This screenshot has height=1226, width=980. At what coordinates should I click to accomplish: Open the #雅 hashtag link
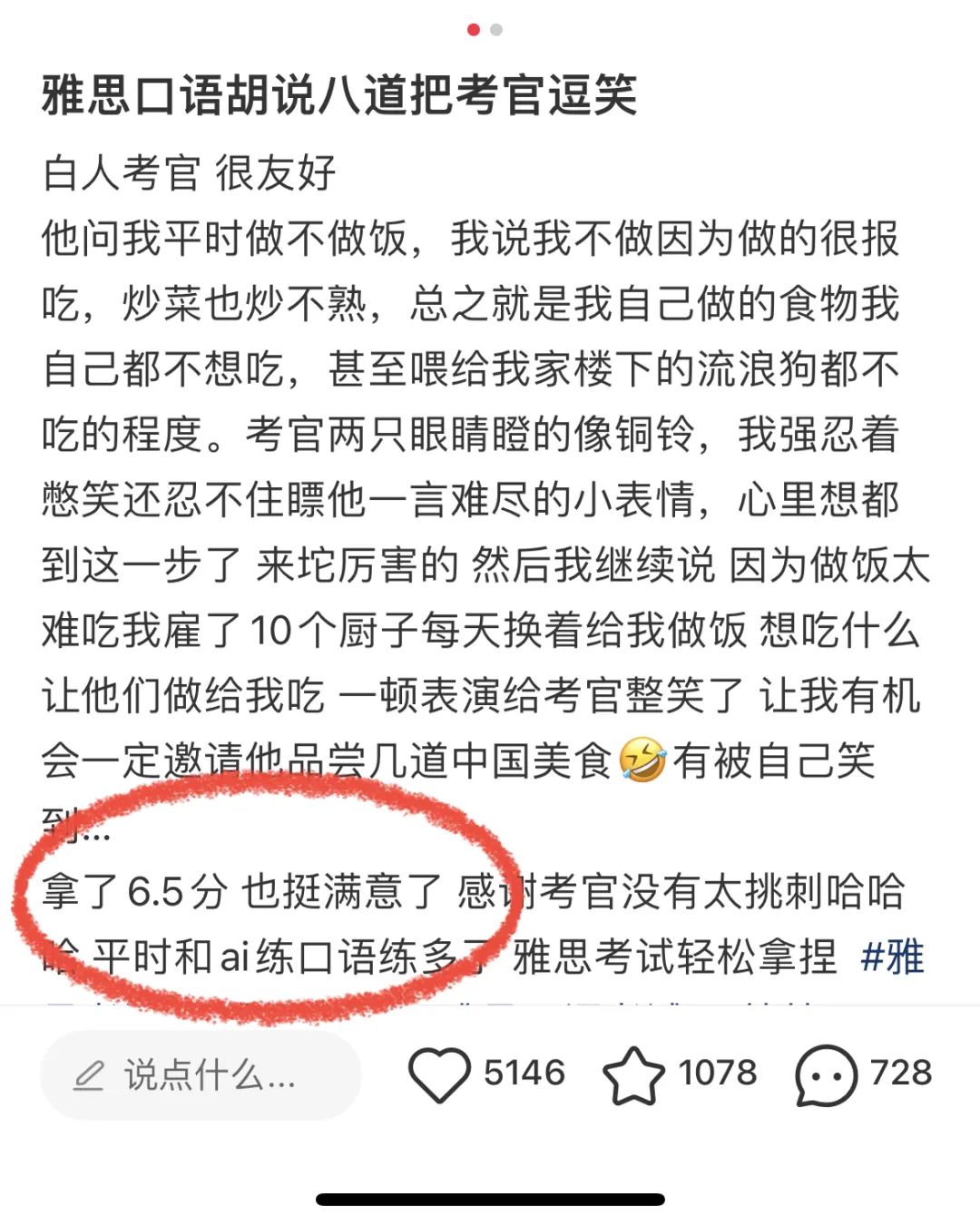(x=892, y=957)
